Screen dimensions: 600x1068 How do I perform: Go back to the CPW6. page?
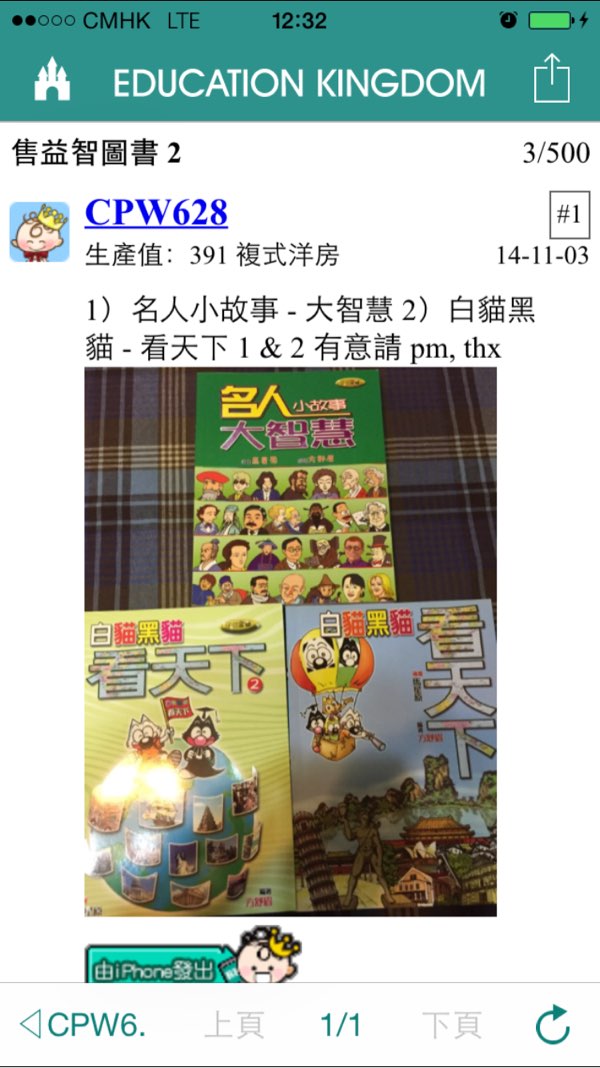[83, 1024]
